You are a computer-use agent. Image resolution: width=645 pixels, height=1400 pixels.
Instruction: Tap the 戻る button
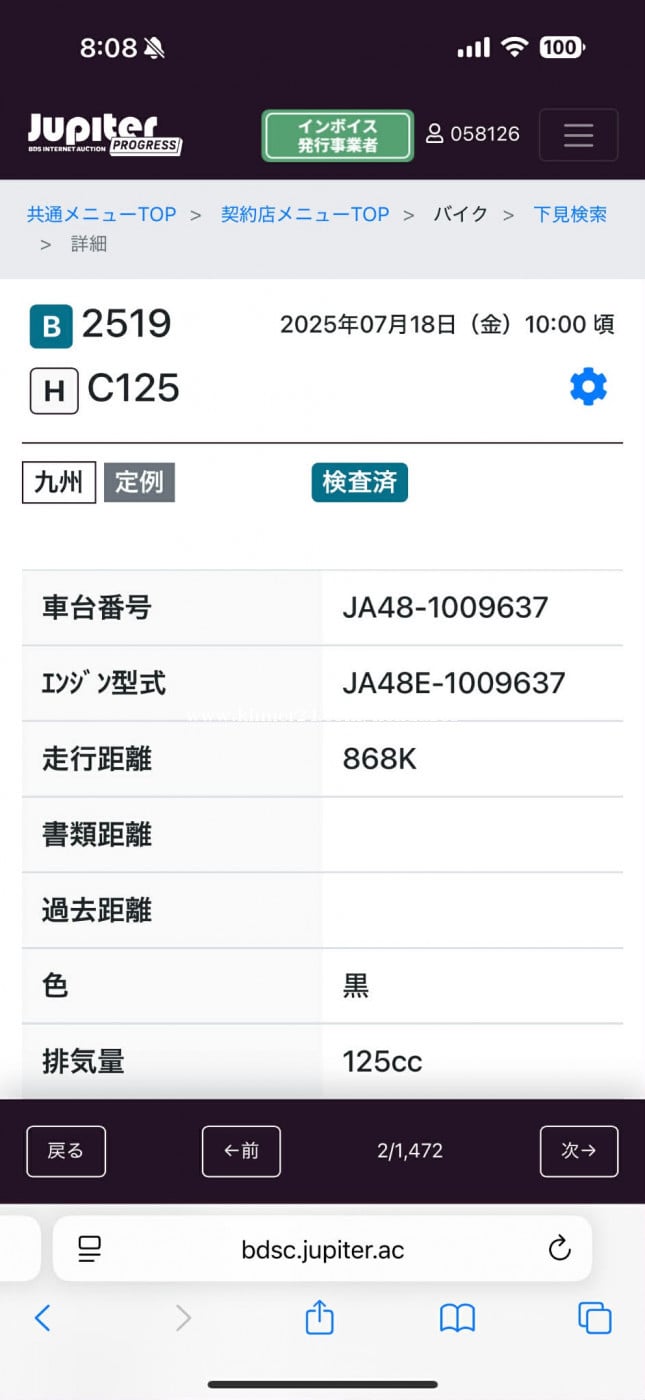point(66,1151)
